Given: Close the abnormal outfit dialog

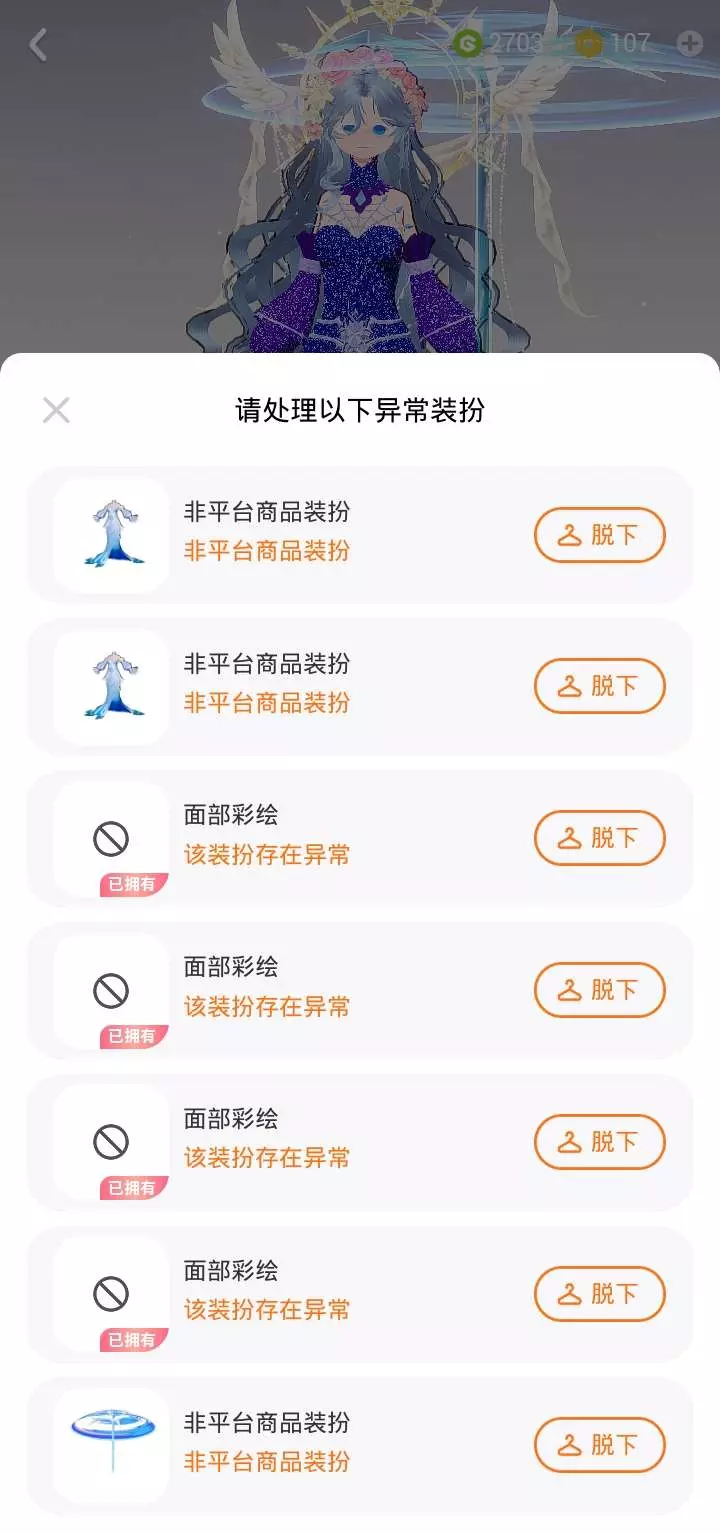Looking at the screenshot, I should [56, 410].
